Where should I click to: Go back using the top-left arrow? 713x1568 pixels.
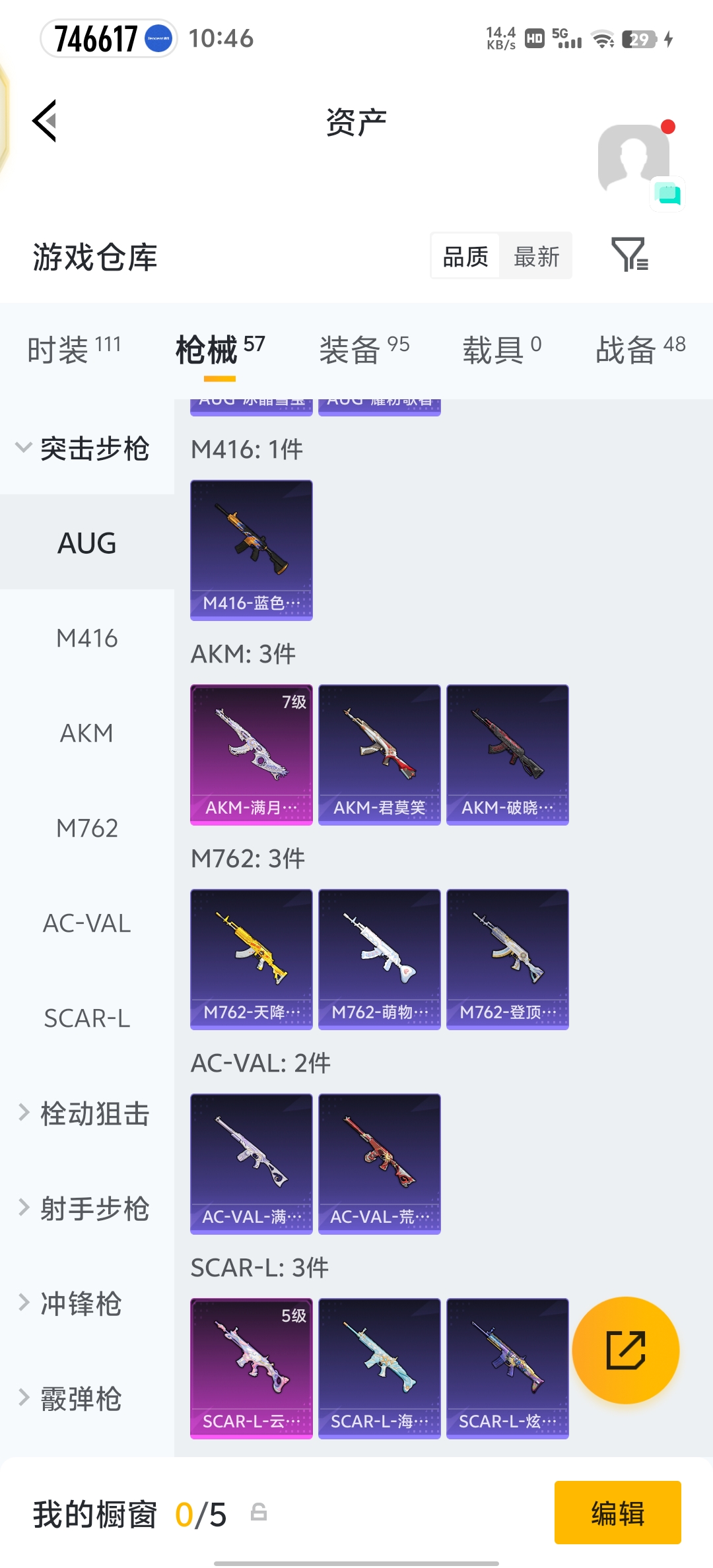tap(45, 121)
